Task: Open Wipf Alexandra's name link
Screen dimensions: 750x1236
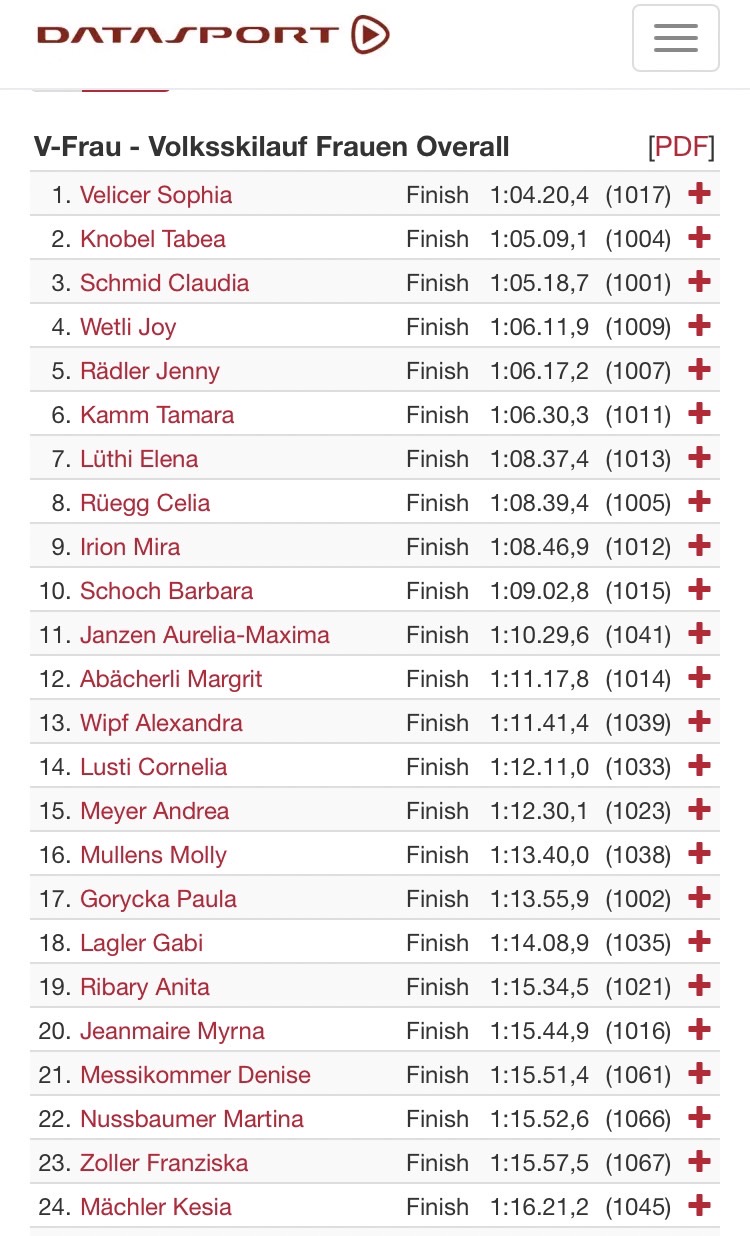Action: tap(161, 723)
